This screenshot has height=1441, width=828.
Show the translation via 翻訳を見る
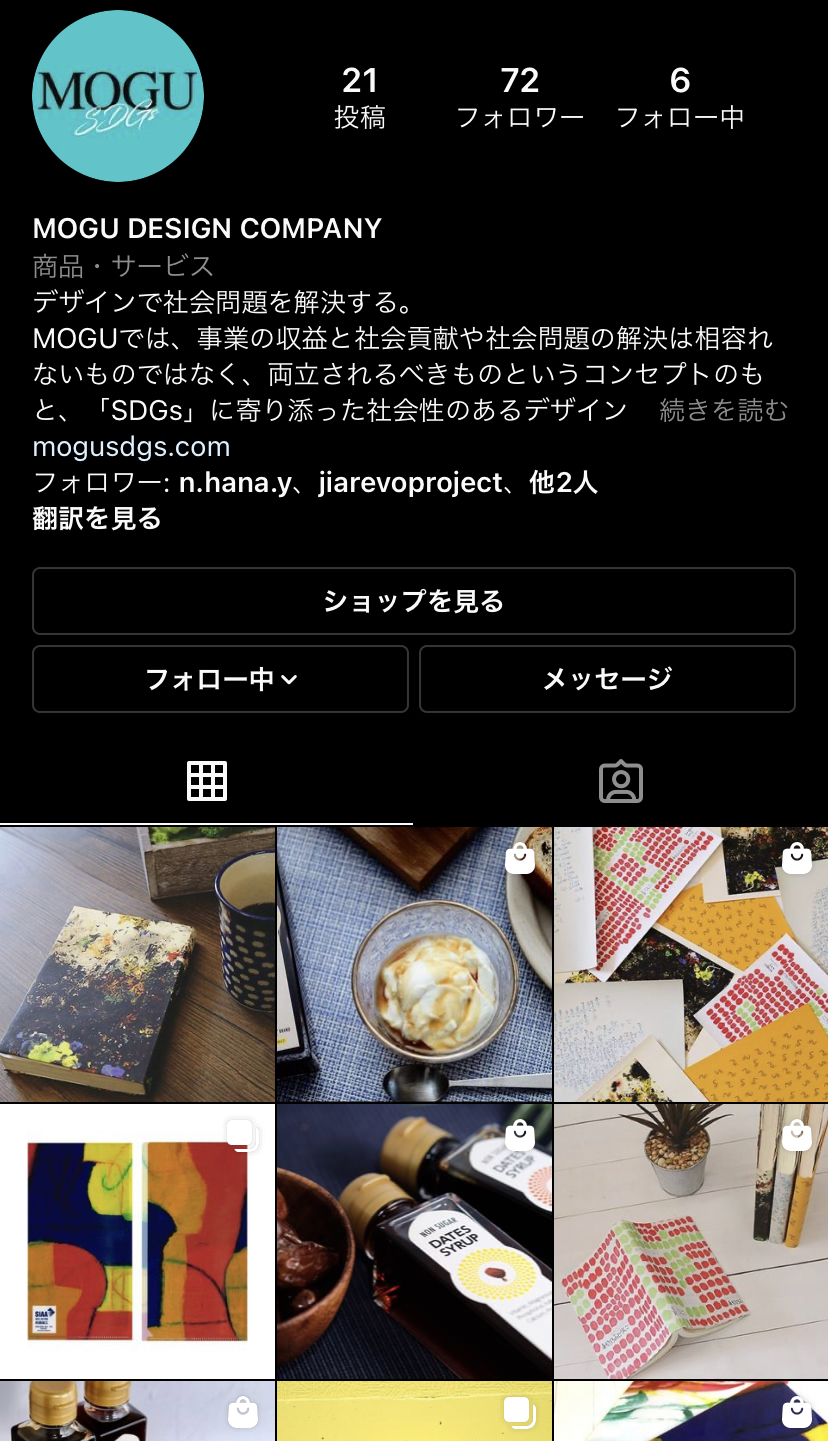tap(96, 519)
